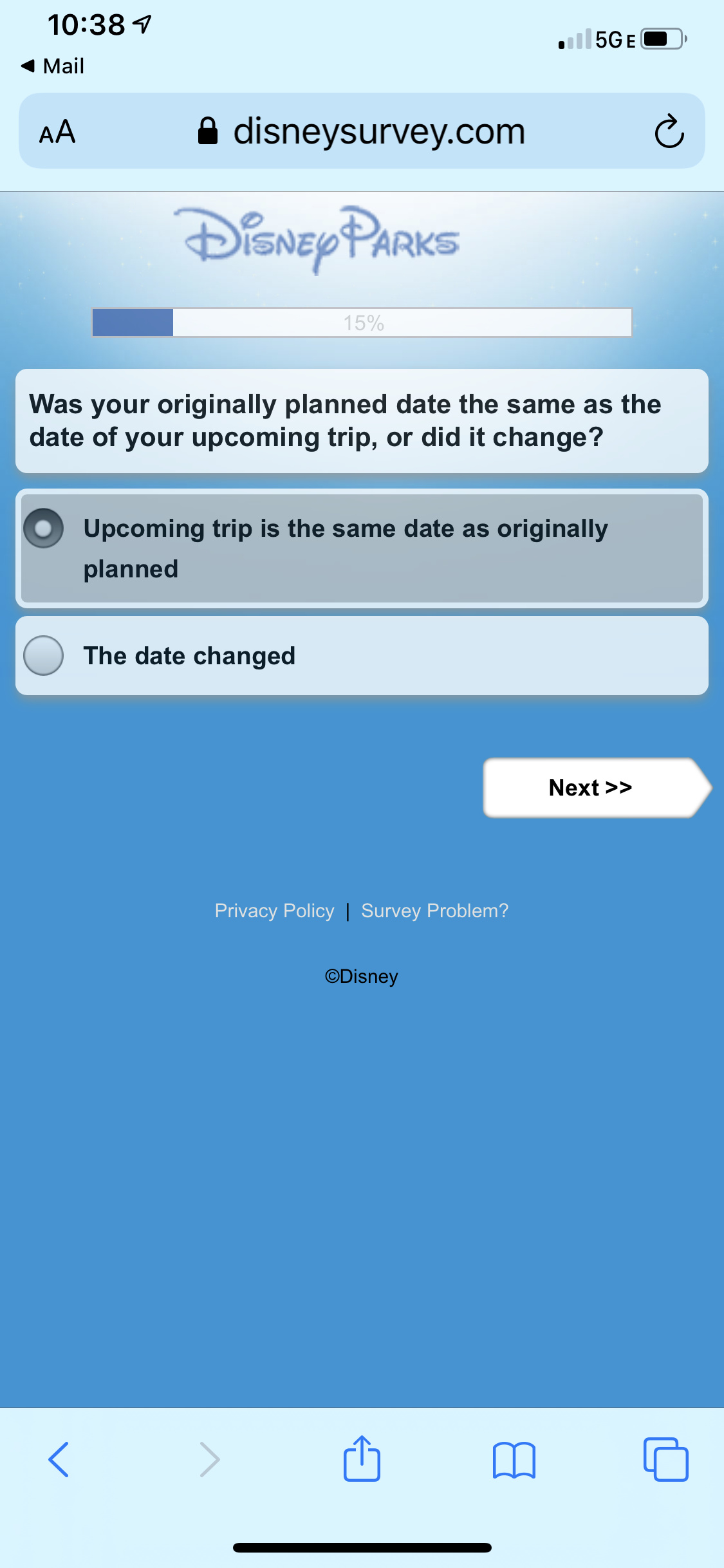Reload the page with the refresh icon
This screenshot has width=724, height=1568.
coord(669,131)
